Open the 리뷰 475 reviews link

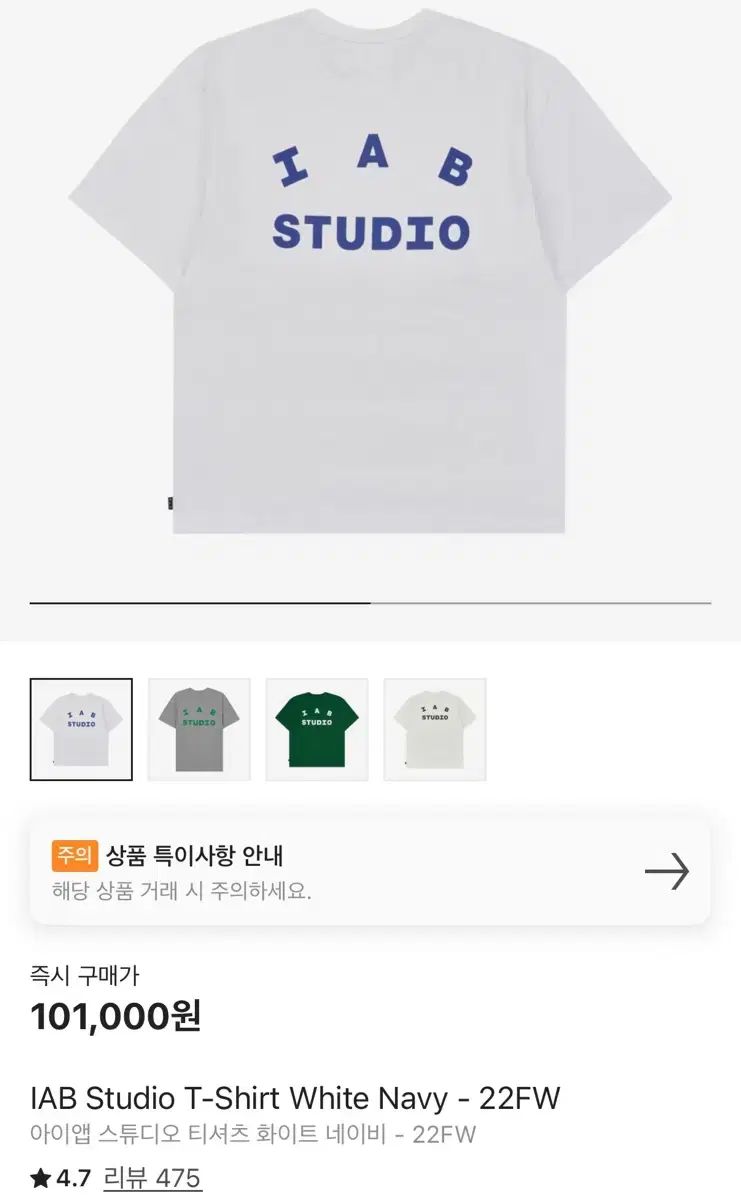[x=151, y=1178]
